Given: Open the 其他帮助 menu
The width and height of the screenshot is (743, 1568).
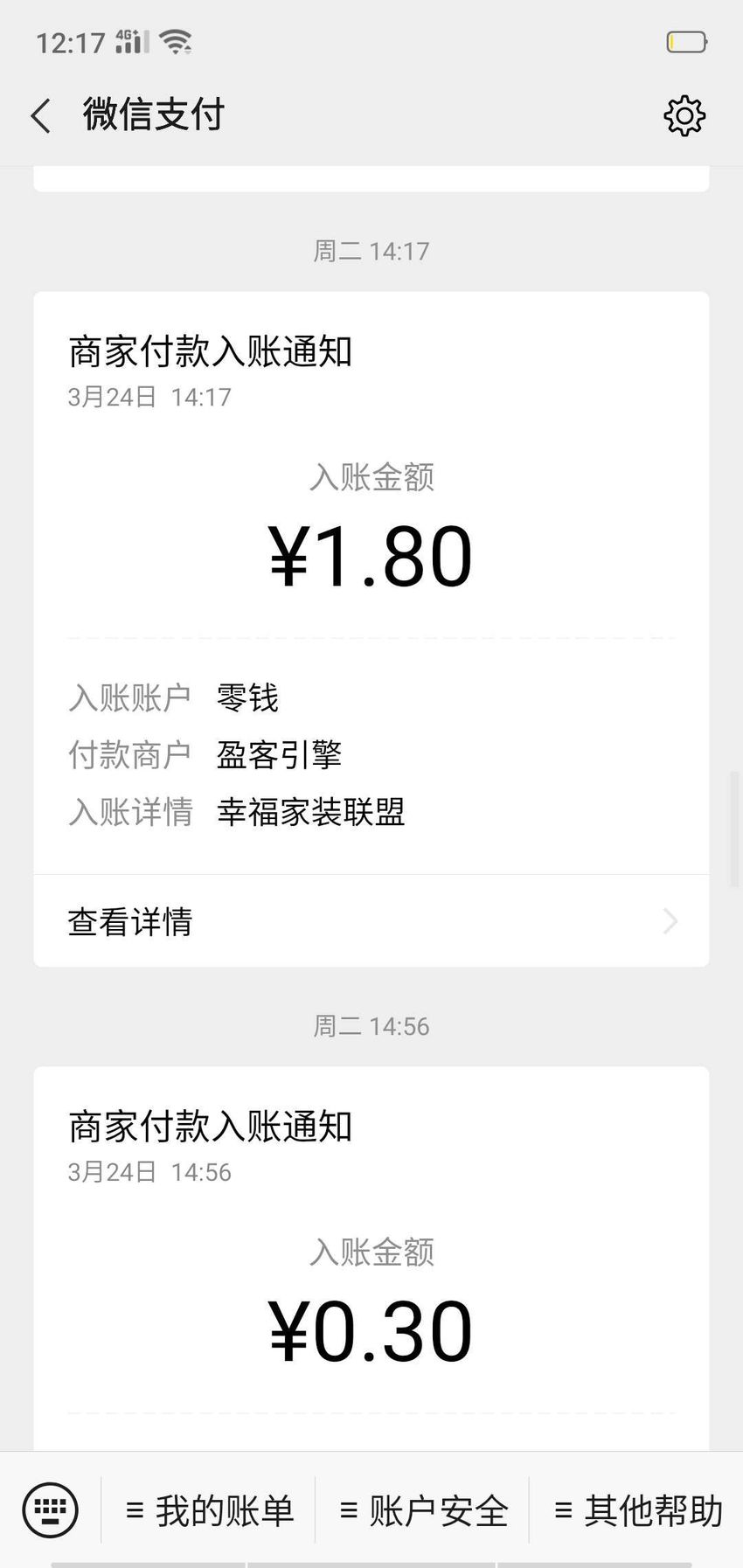Looking at the screenshot, I should tap(637, 1510).
